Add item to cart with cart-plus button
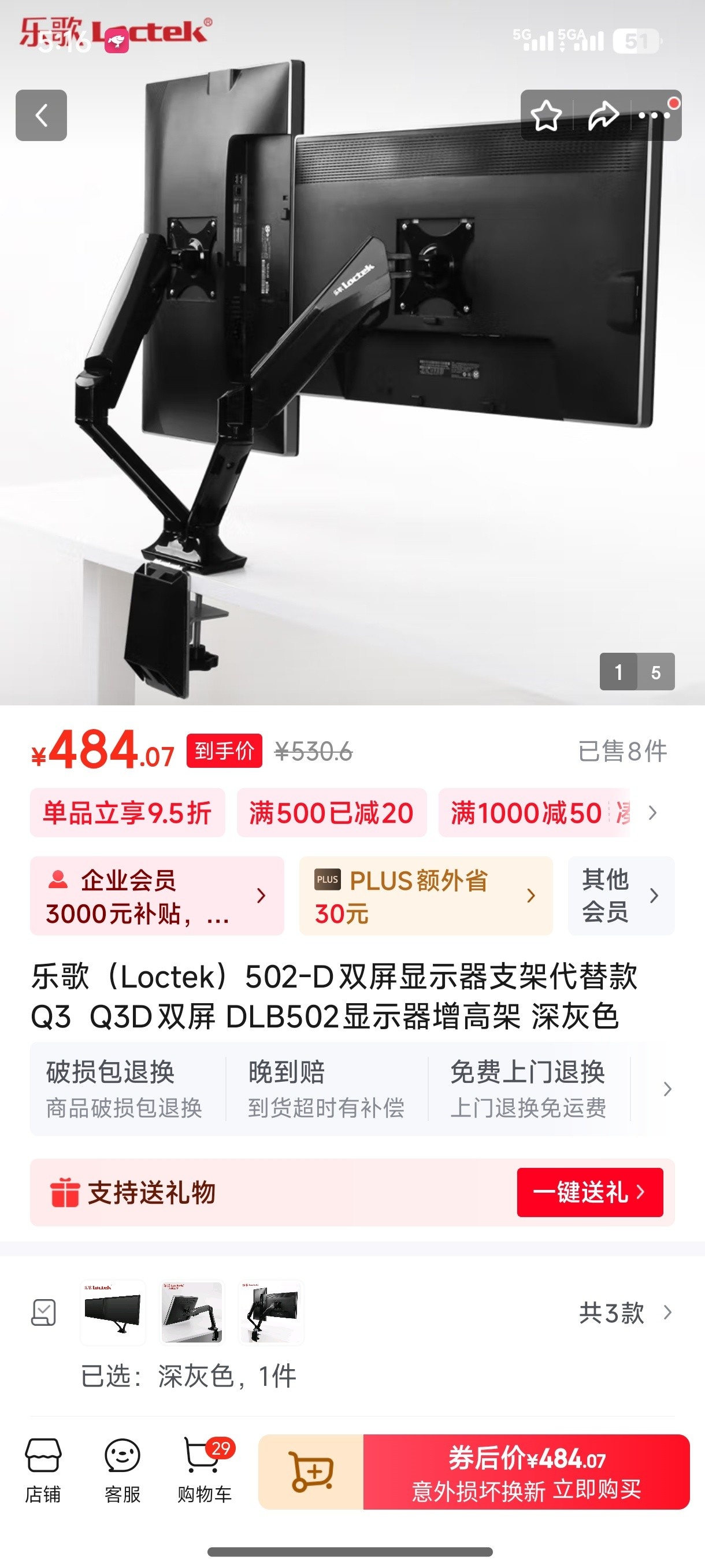 tap(311, 1472)
